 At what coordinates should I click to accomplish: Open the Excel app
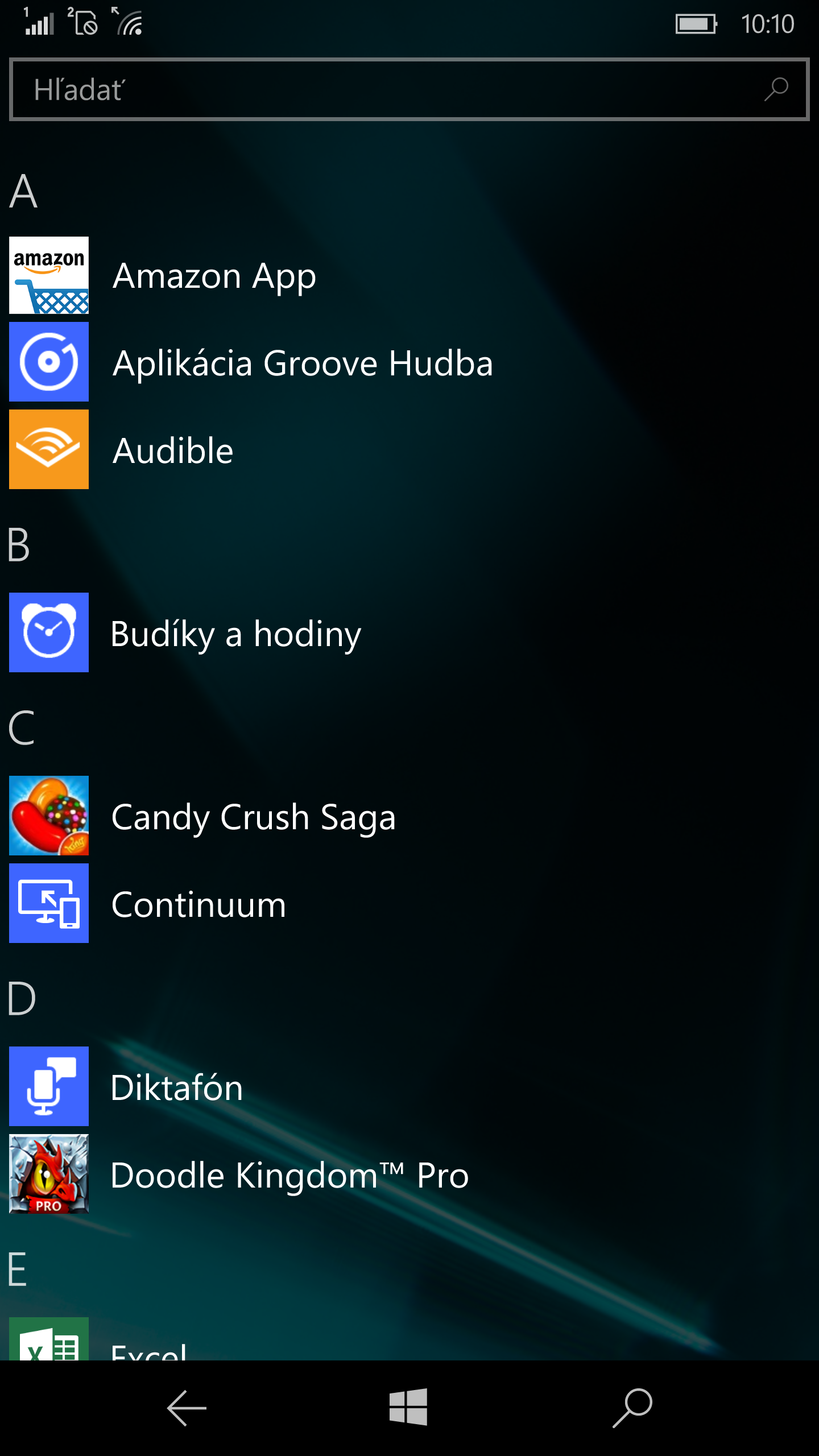[x=409, y=1339]
